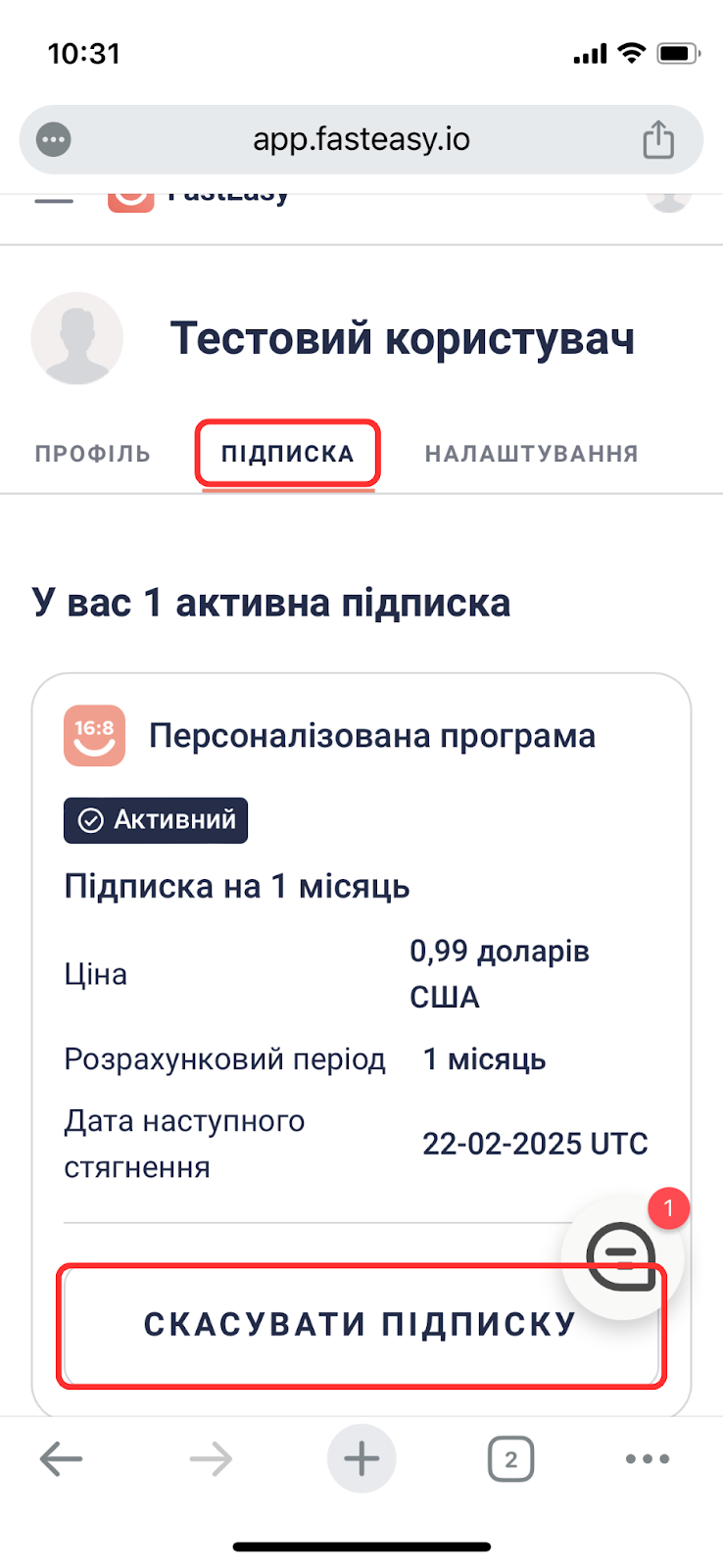Tap the top-right account avatar

(669, 199)
